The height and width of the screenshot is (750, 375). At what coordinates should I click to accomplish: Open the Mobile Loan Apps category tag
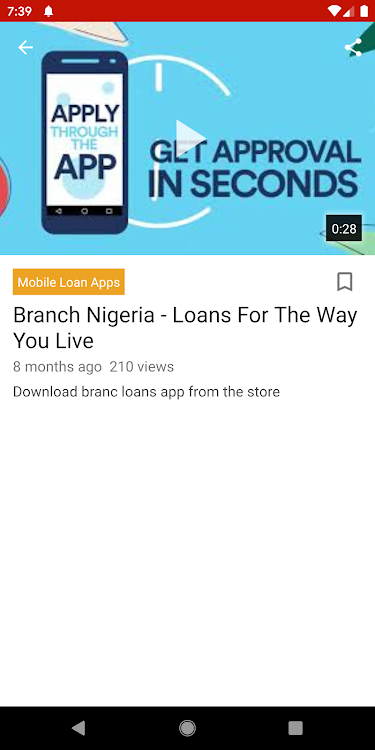point(69,282)
